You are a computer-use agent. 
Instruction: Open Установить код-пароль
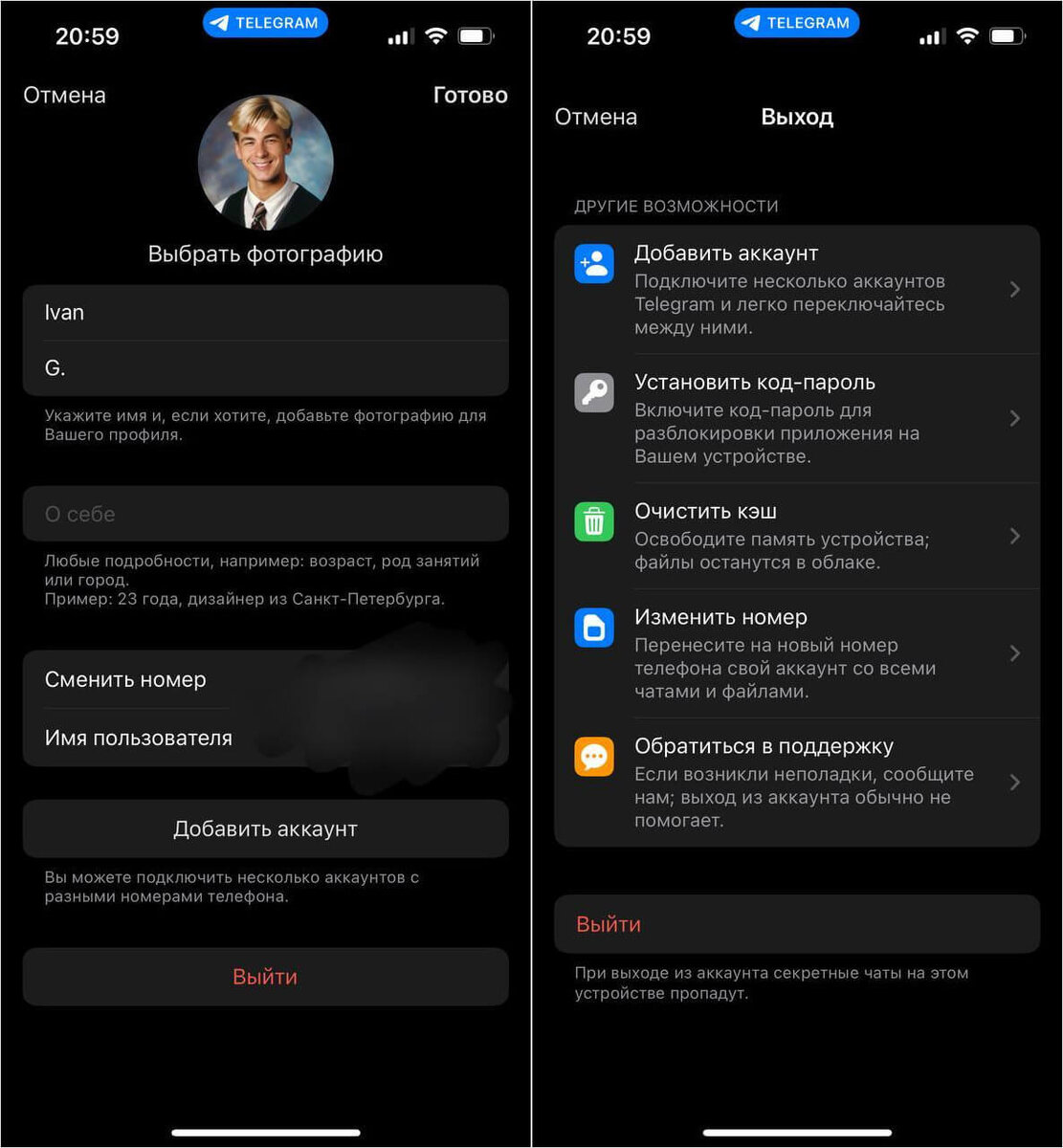(x=796, y=418)
